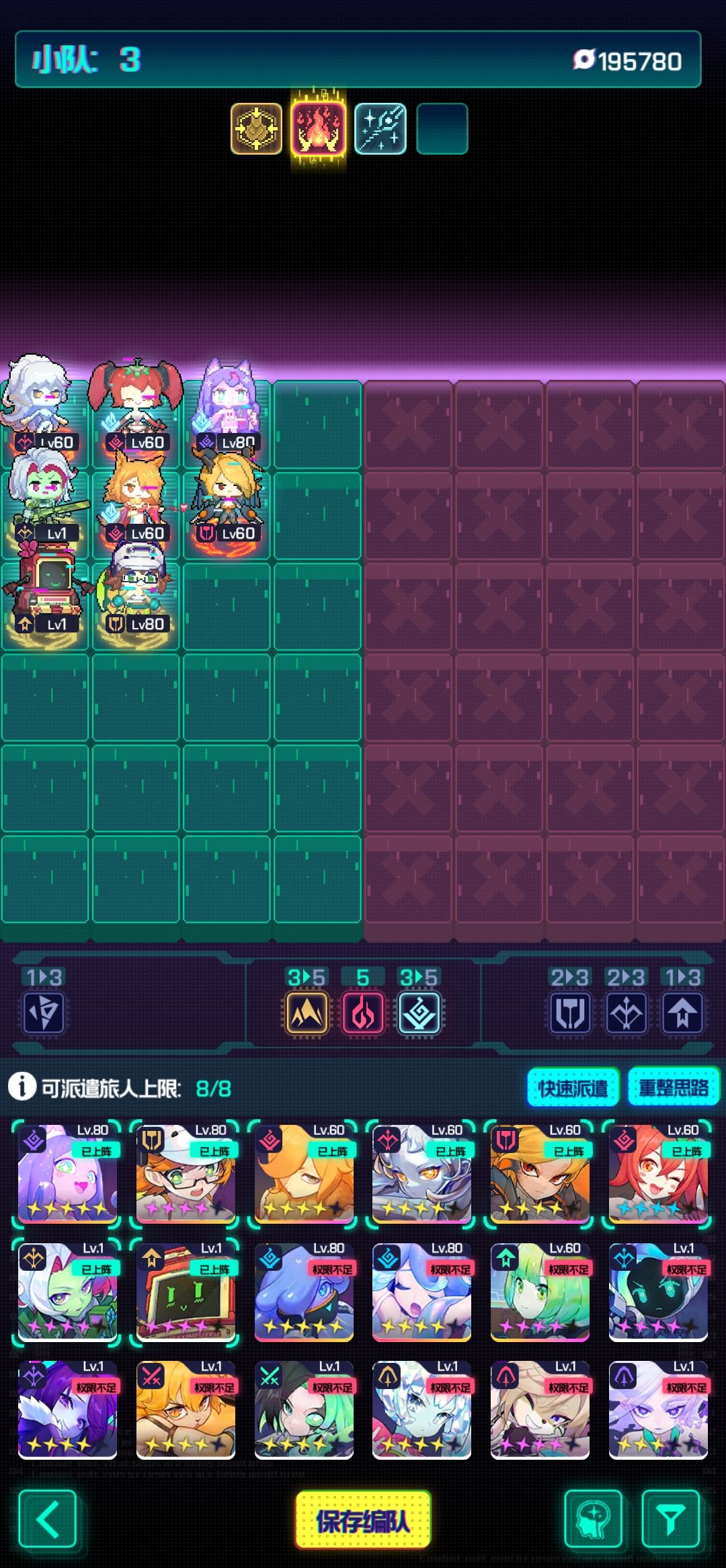Open the filter funnel icon
Screen dimensions: 726x1568
tap(670, 1519)
